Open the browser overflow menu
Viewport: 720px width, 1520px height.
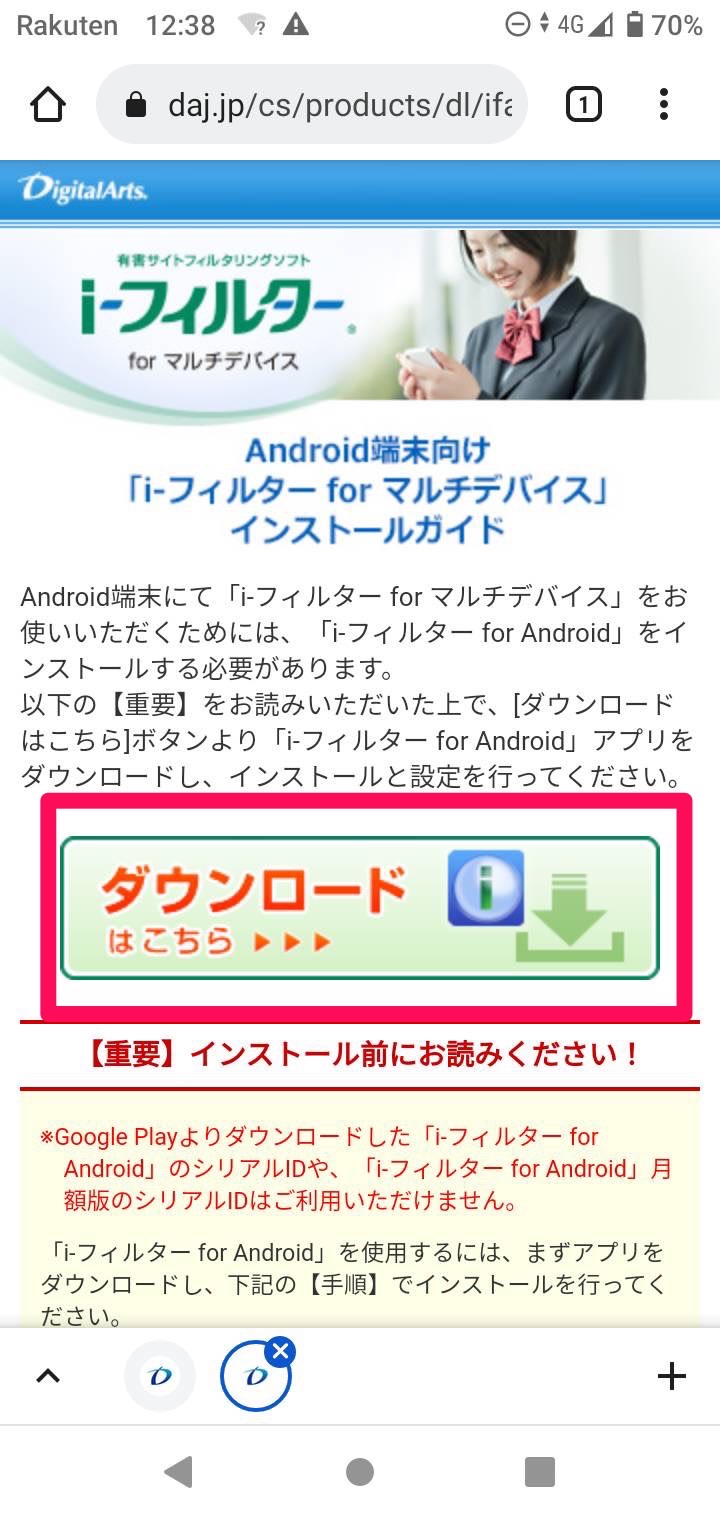click(x=664, y=105)
